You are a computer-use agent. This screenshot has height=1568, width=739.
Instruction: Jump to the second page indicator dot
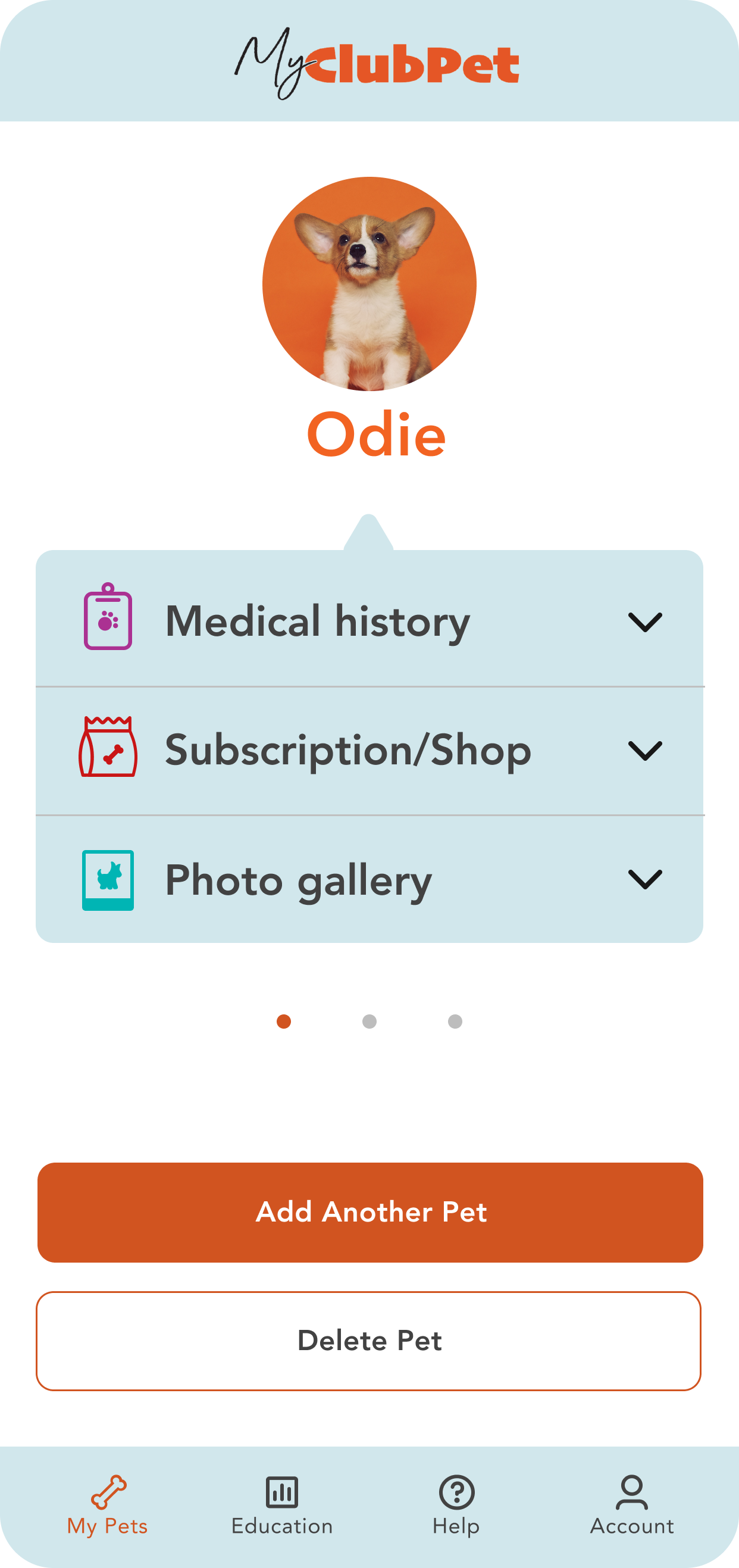pos(369,1022)
